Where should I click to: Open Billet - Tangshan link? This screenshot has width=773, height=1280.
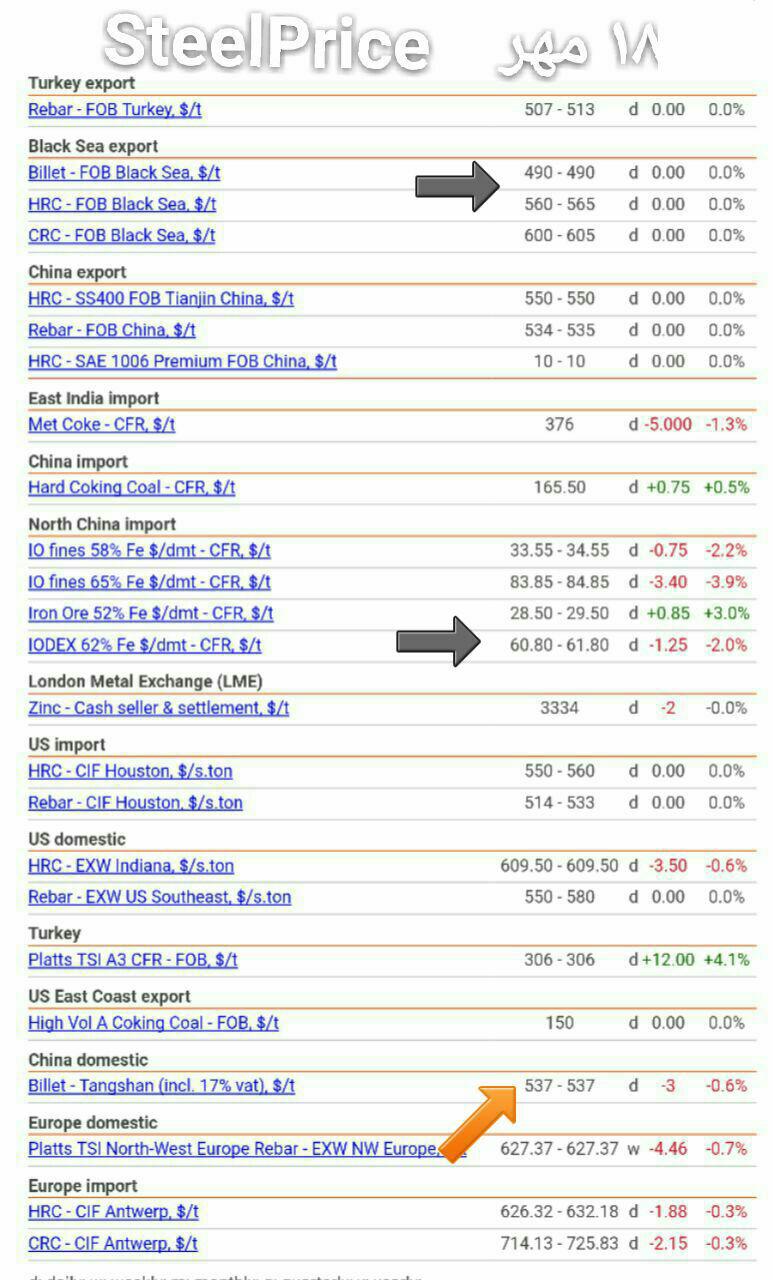(162, 1085)
